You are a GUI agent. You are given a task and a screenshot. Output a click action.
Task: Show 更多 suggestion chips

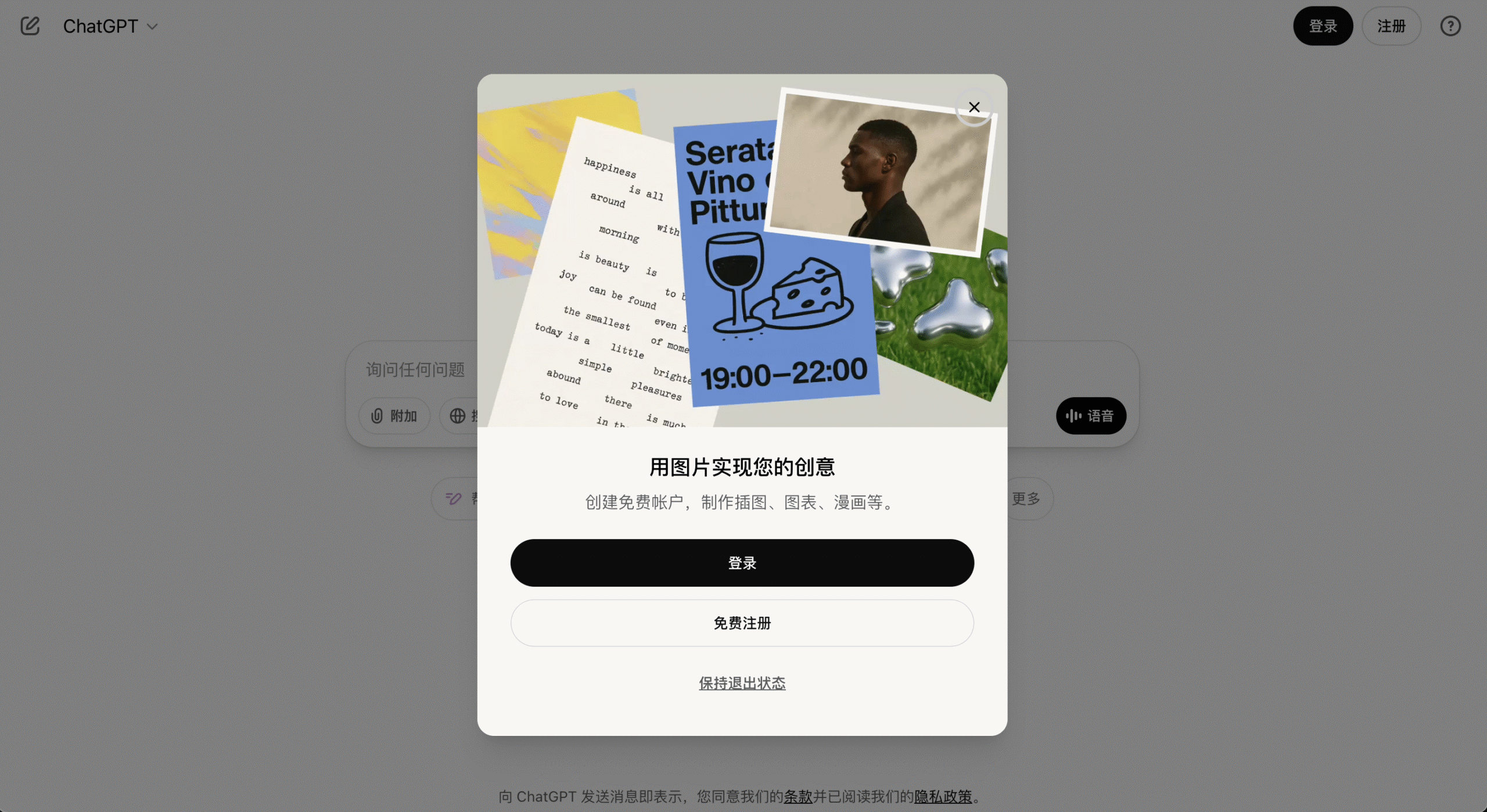1026,498
